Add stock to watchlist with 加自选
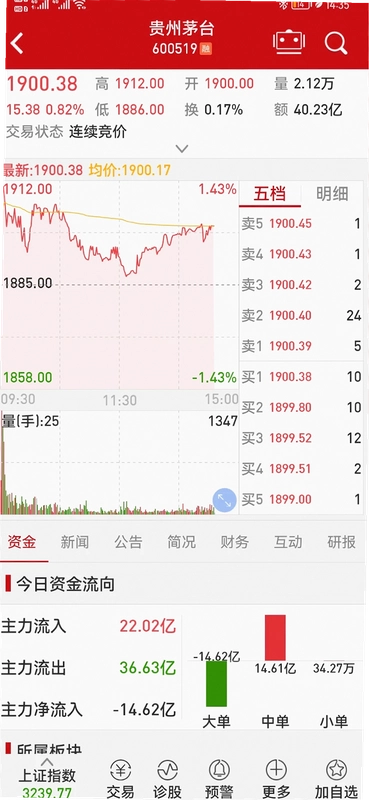 (x=336, y=779)
